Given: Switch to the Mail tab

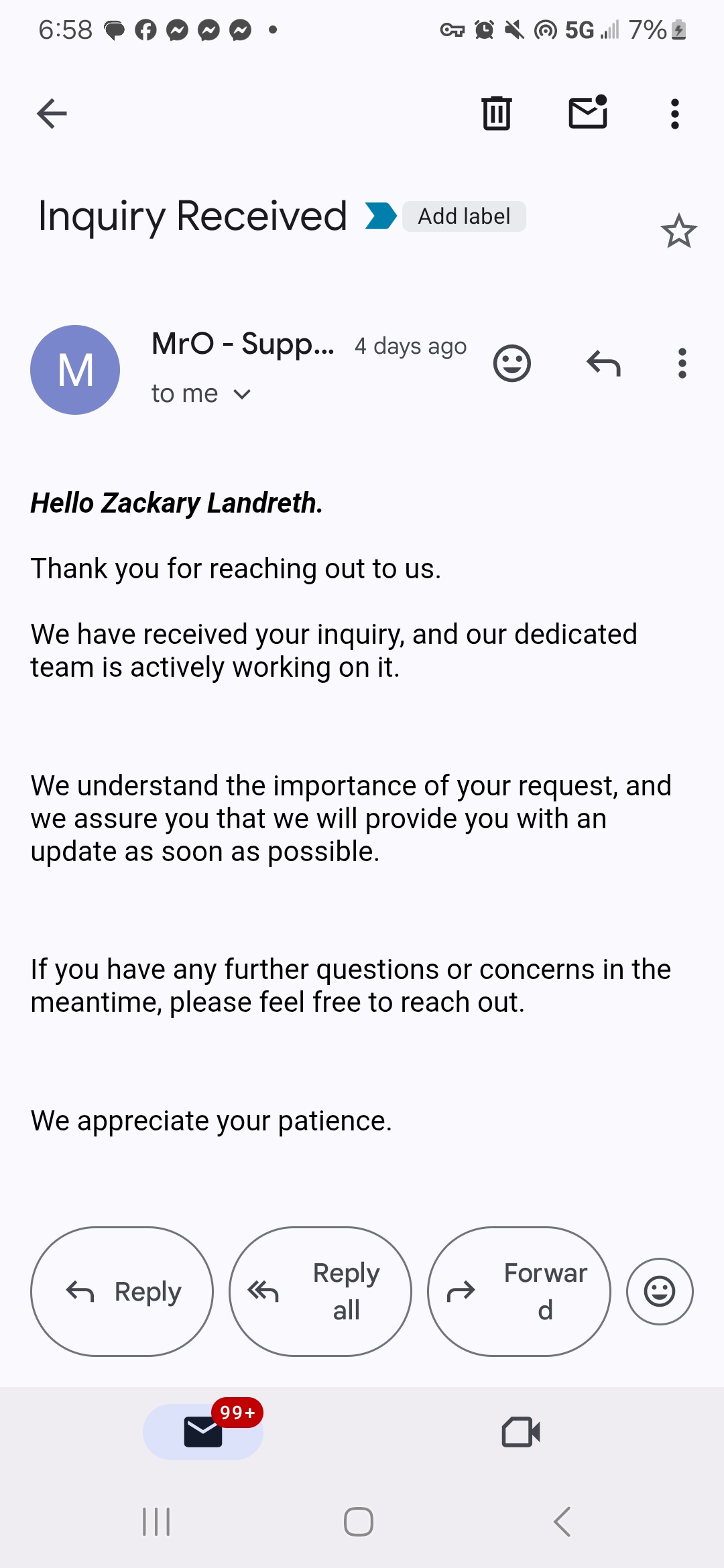Looking at the screenshot, I should (203, 1432).
